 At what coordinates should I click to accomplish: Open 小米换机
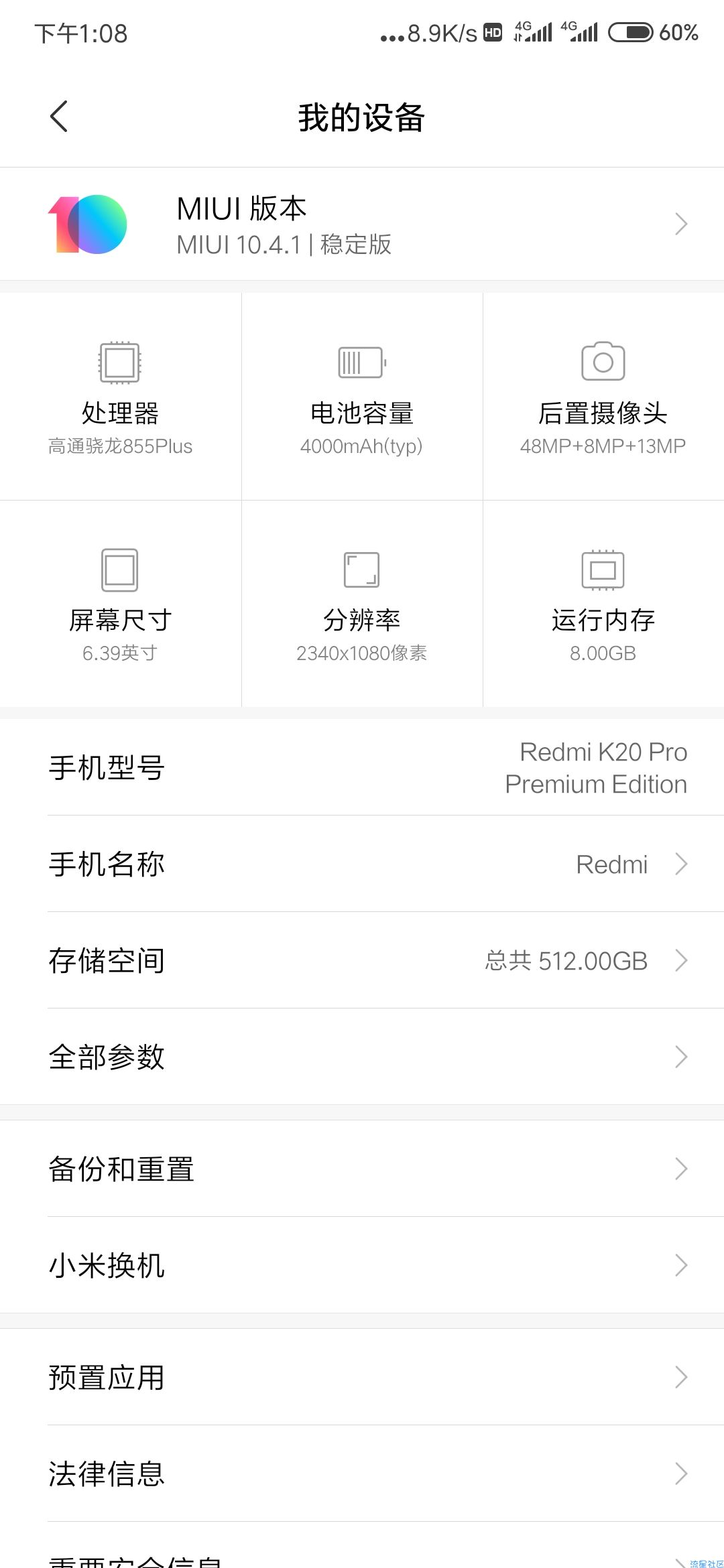pyautogui.click(x=362, y=1265)
